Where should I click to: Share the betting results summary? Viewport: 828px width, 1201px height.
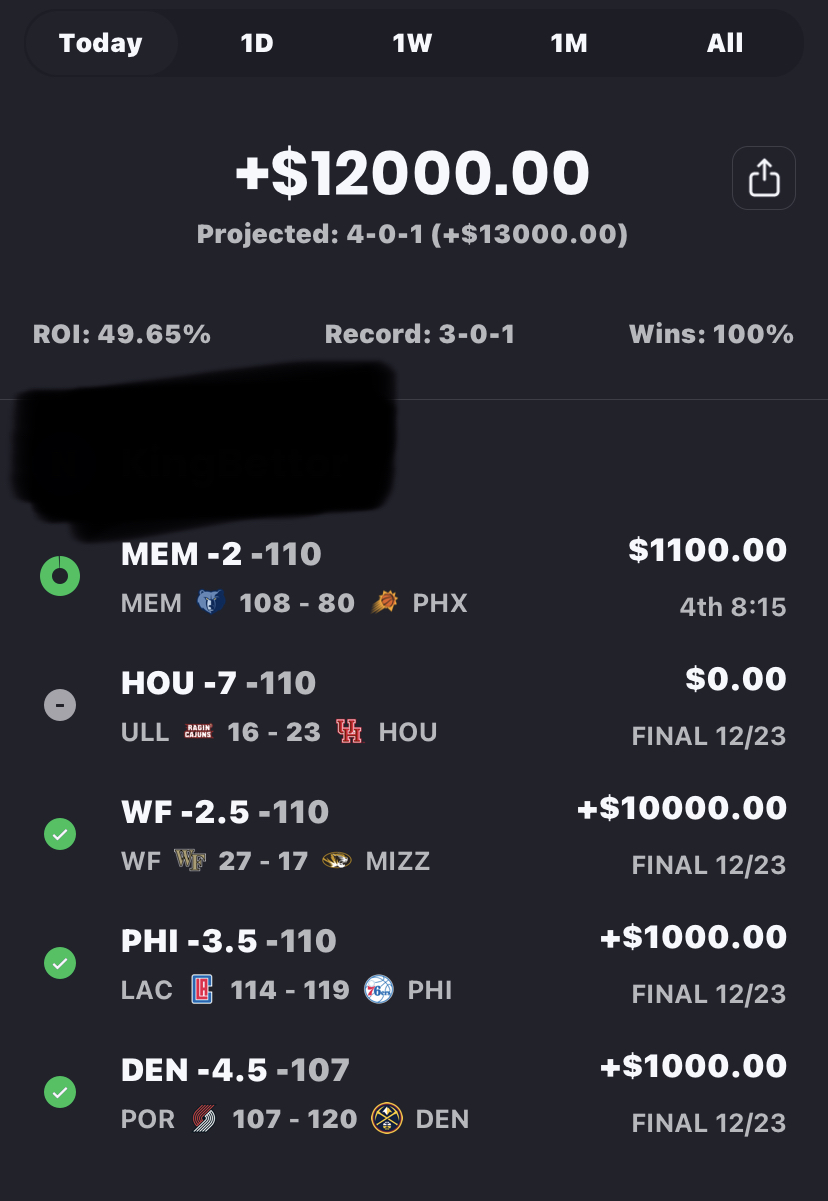[763, 179]
